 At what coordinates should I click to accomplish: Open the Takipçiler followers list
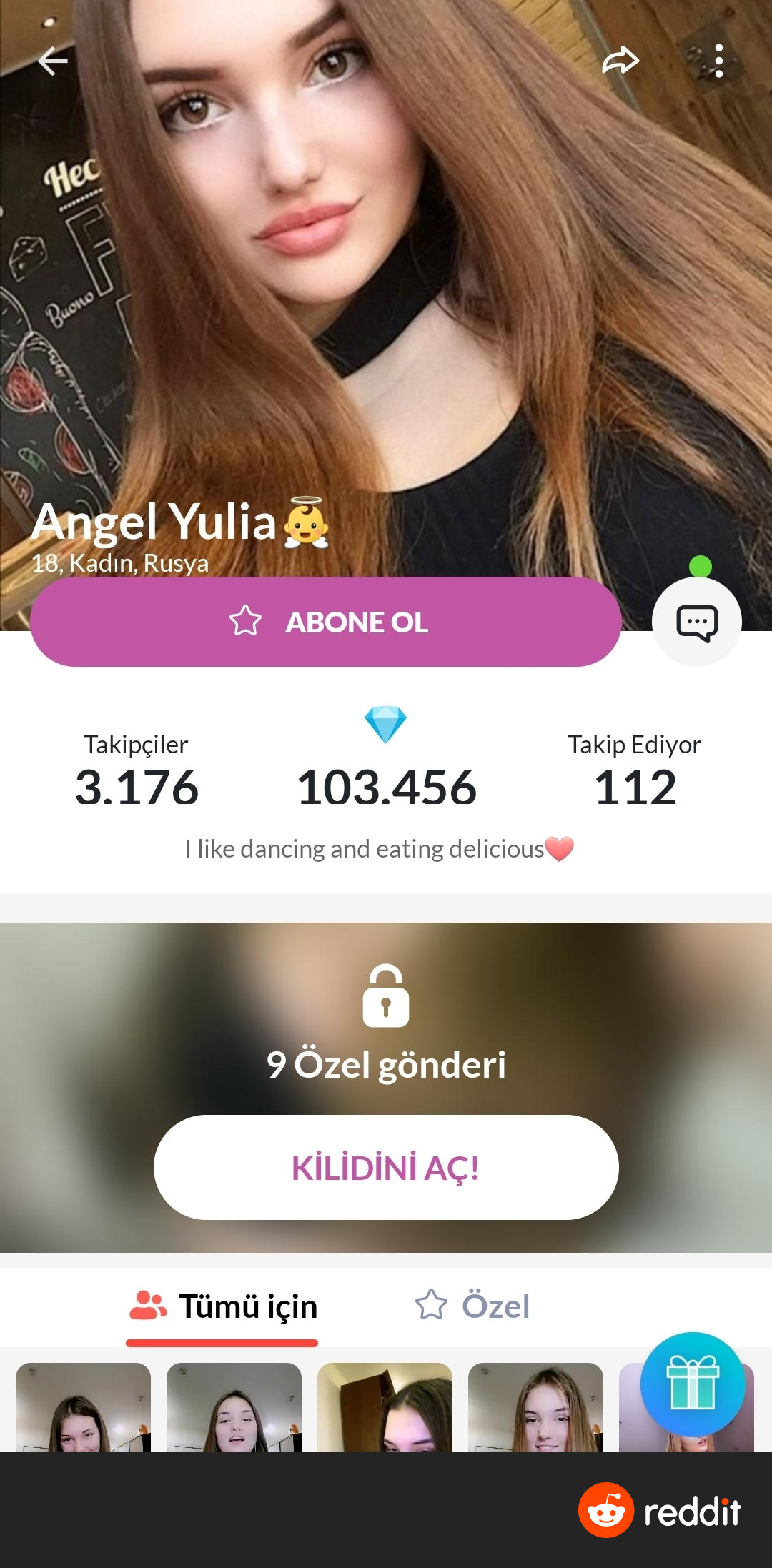(136, 770)
